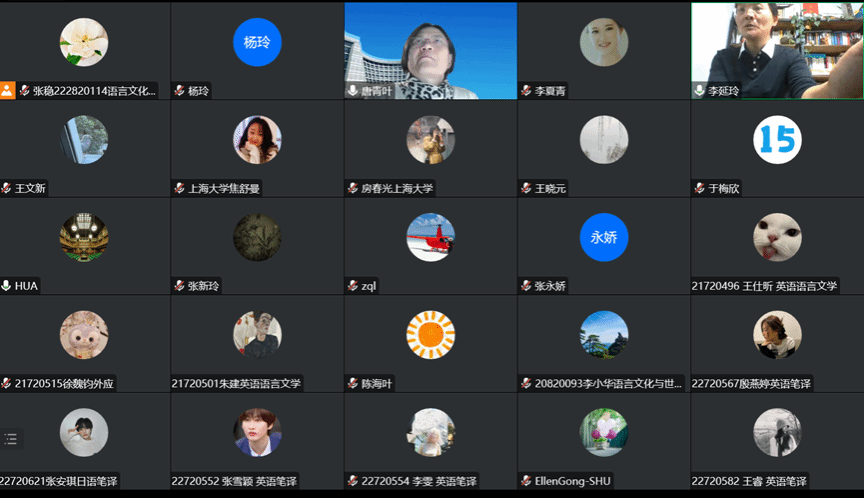Tap the 王仕昕 英语语言文学 tile
The image size is (864, 498).
[777, 245]
